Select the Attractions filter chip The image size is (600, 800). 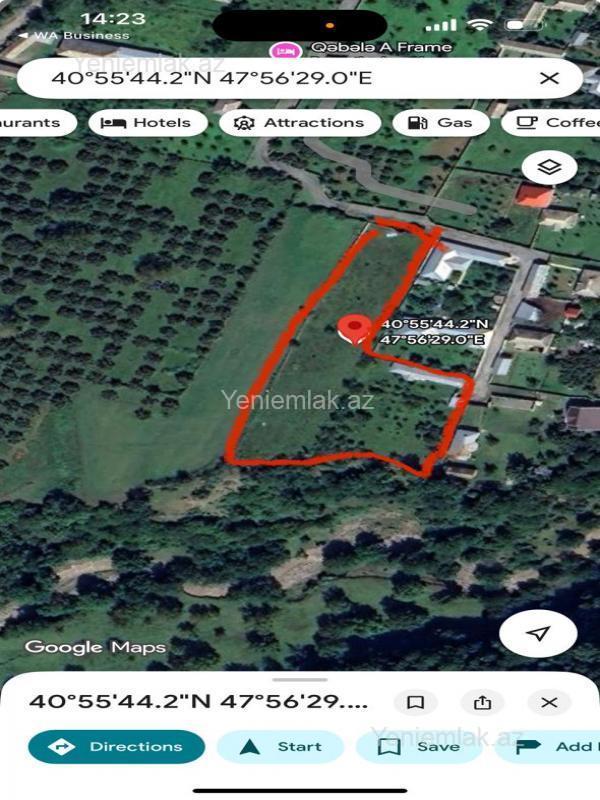coord(300,123)
